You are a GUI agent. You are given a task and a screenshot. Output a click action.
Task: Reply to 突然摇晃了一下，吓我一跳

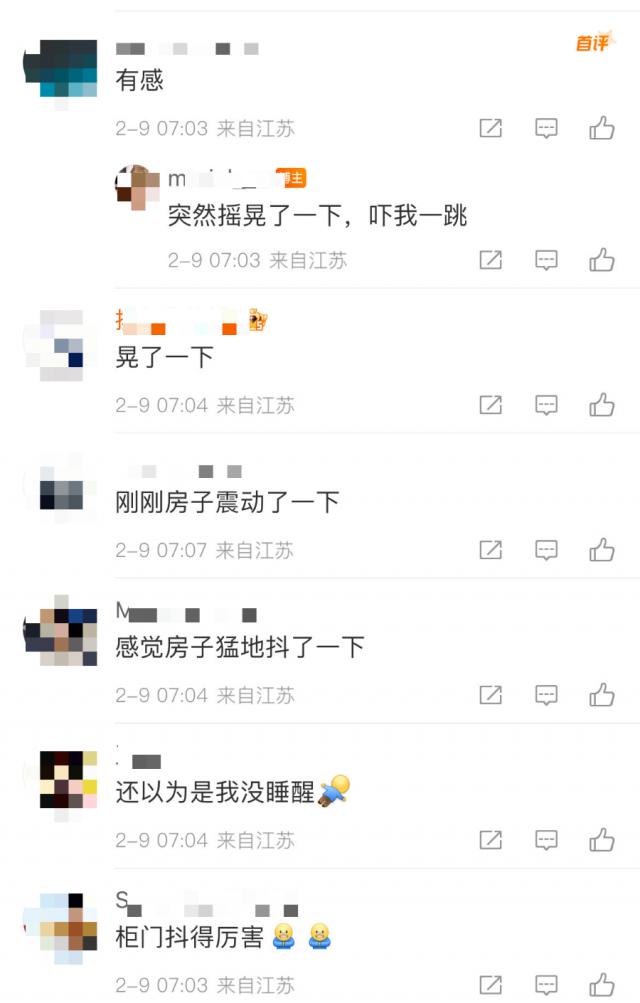pos(546,260)
